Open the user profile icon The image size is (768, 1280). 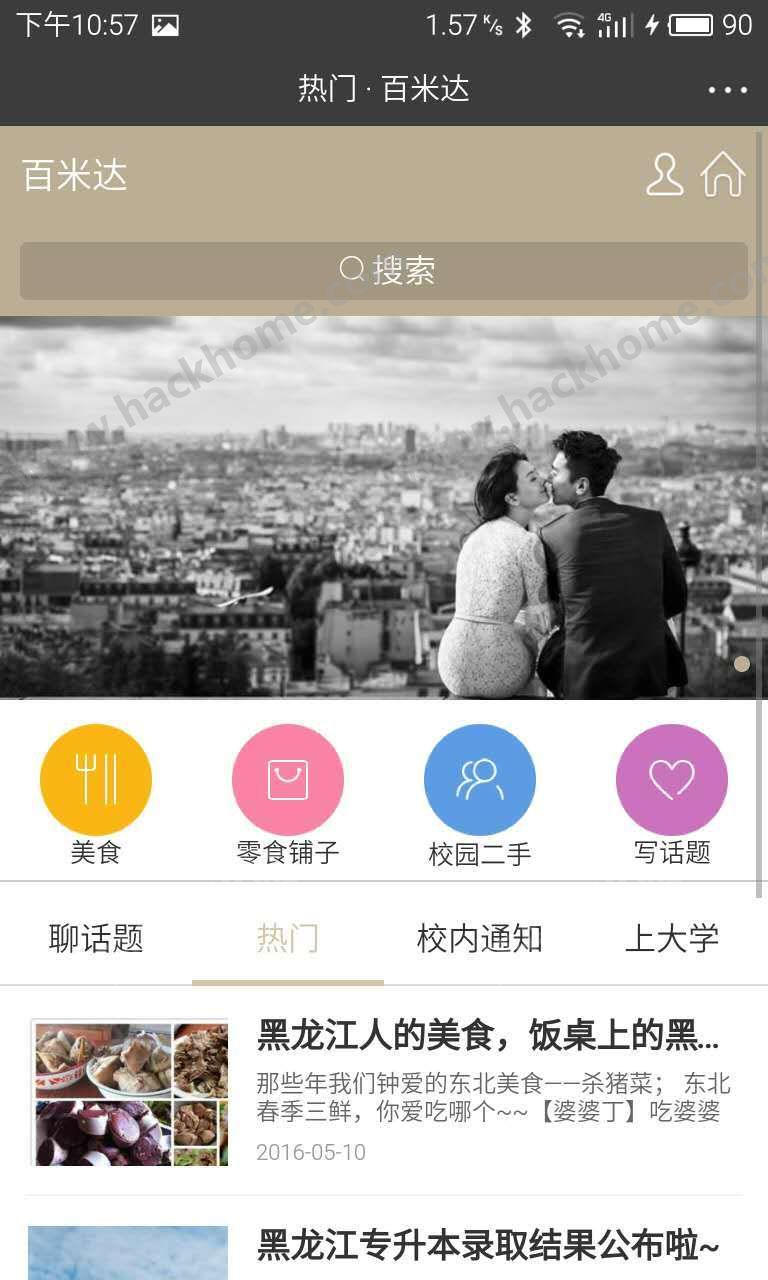[x=664, y=175]
